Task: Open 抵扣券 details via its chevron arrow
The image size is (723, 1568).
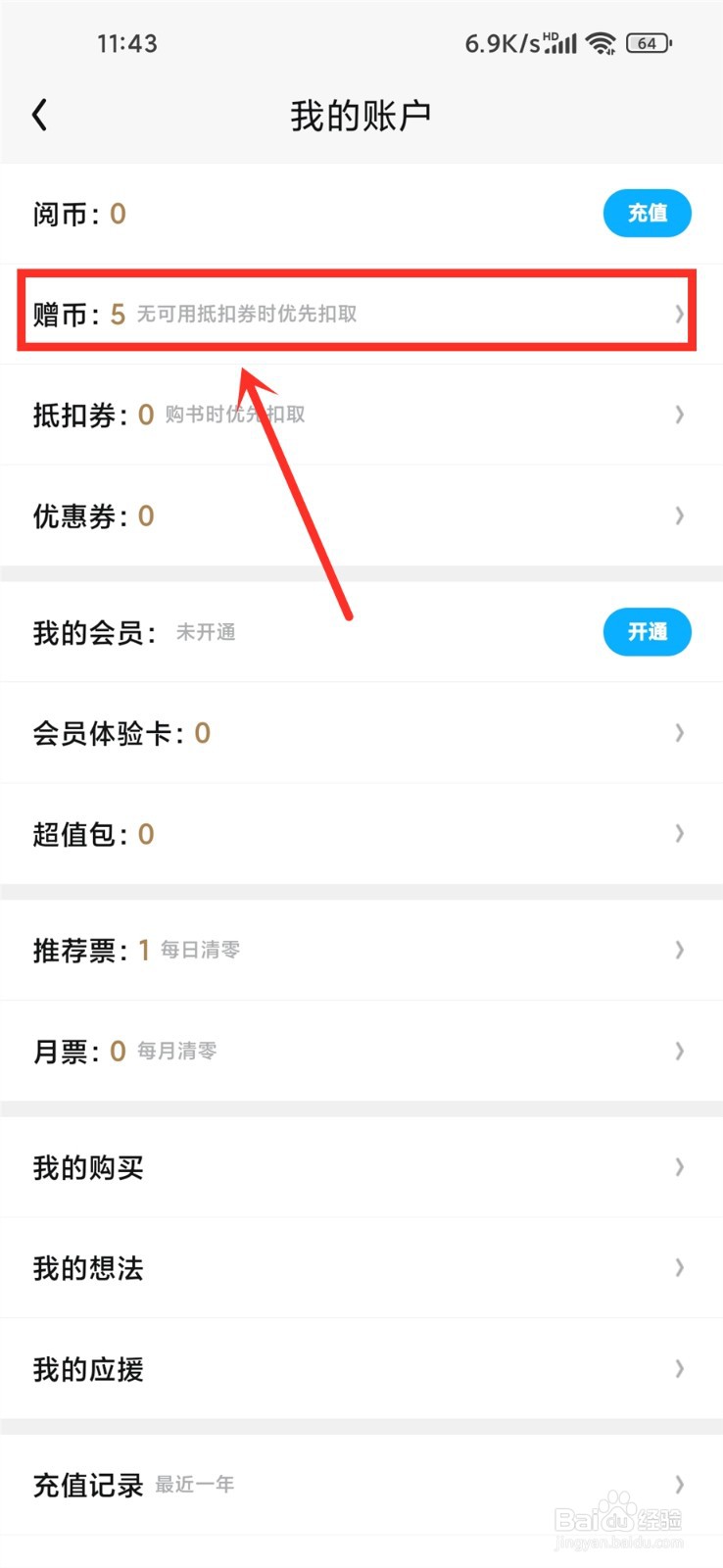Action: [x=681, y=415]
